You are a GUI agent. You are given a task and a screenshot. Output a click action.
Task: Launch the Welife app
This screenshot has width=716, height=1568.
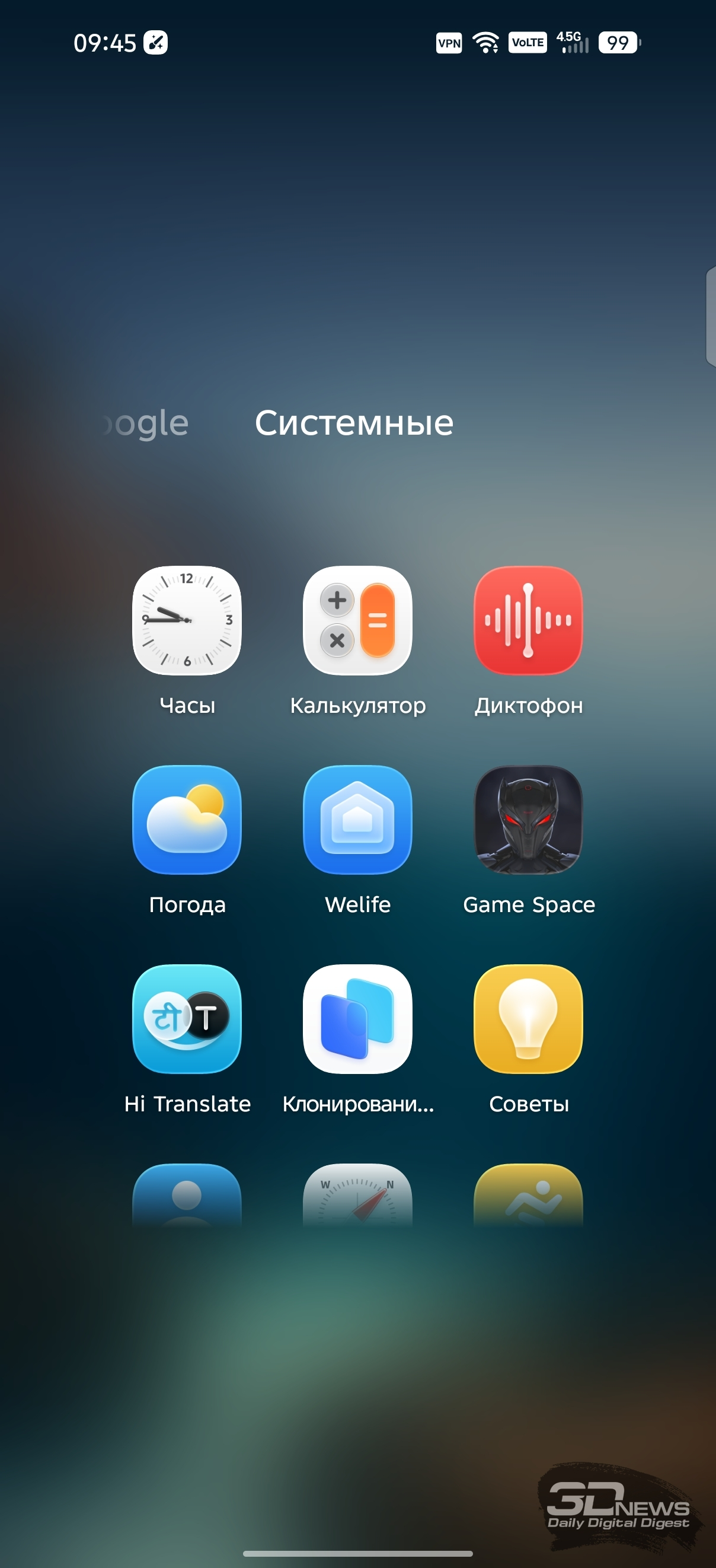[357, 820]
